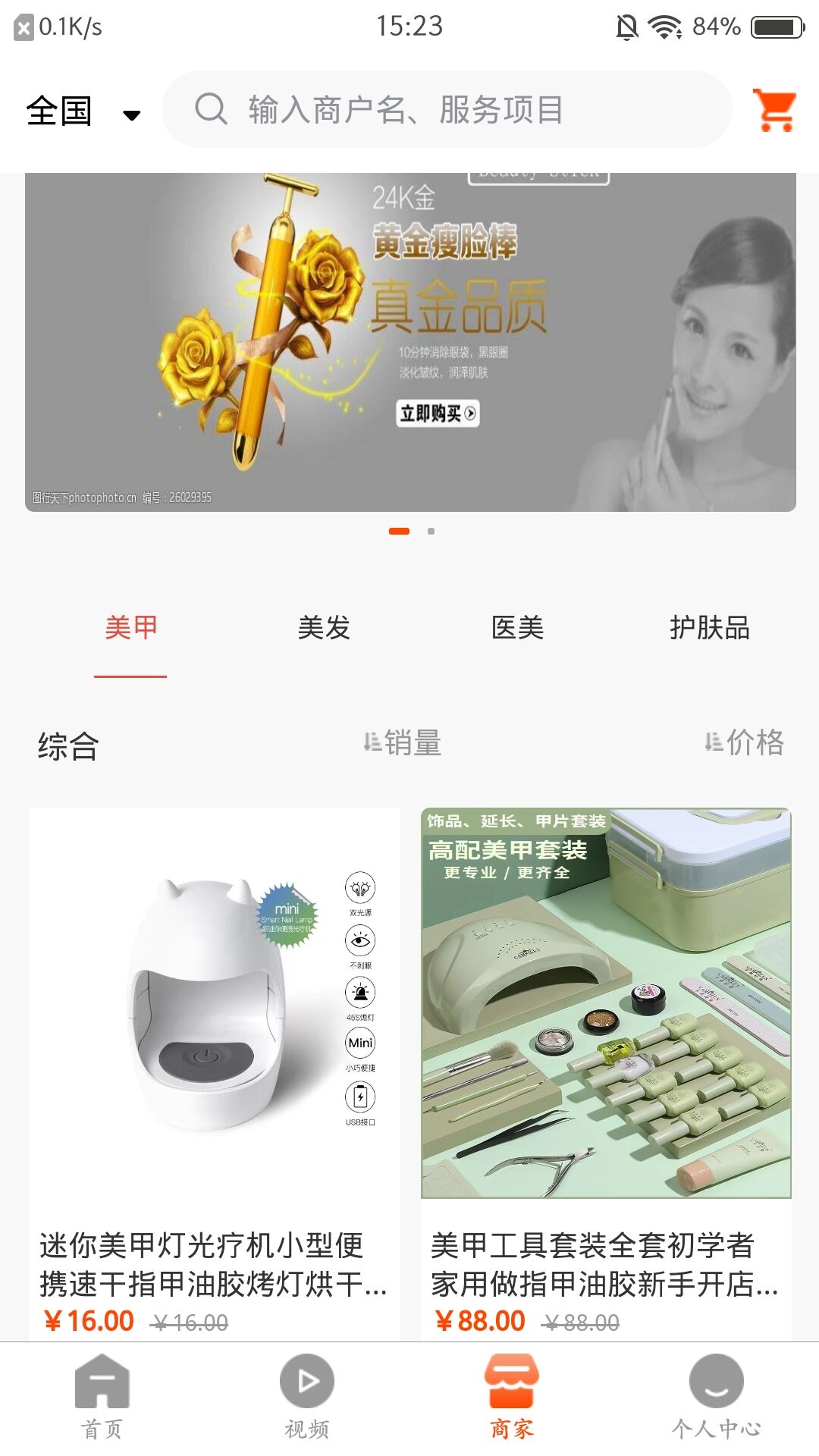This screenshot has height=1456, width=819.
Task: Sort products by 综合
Action: pyautogui.click(x=68, y=745)
